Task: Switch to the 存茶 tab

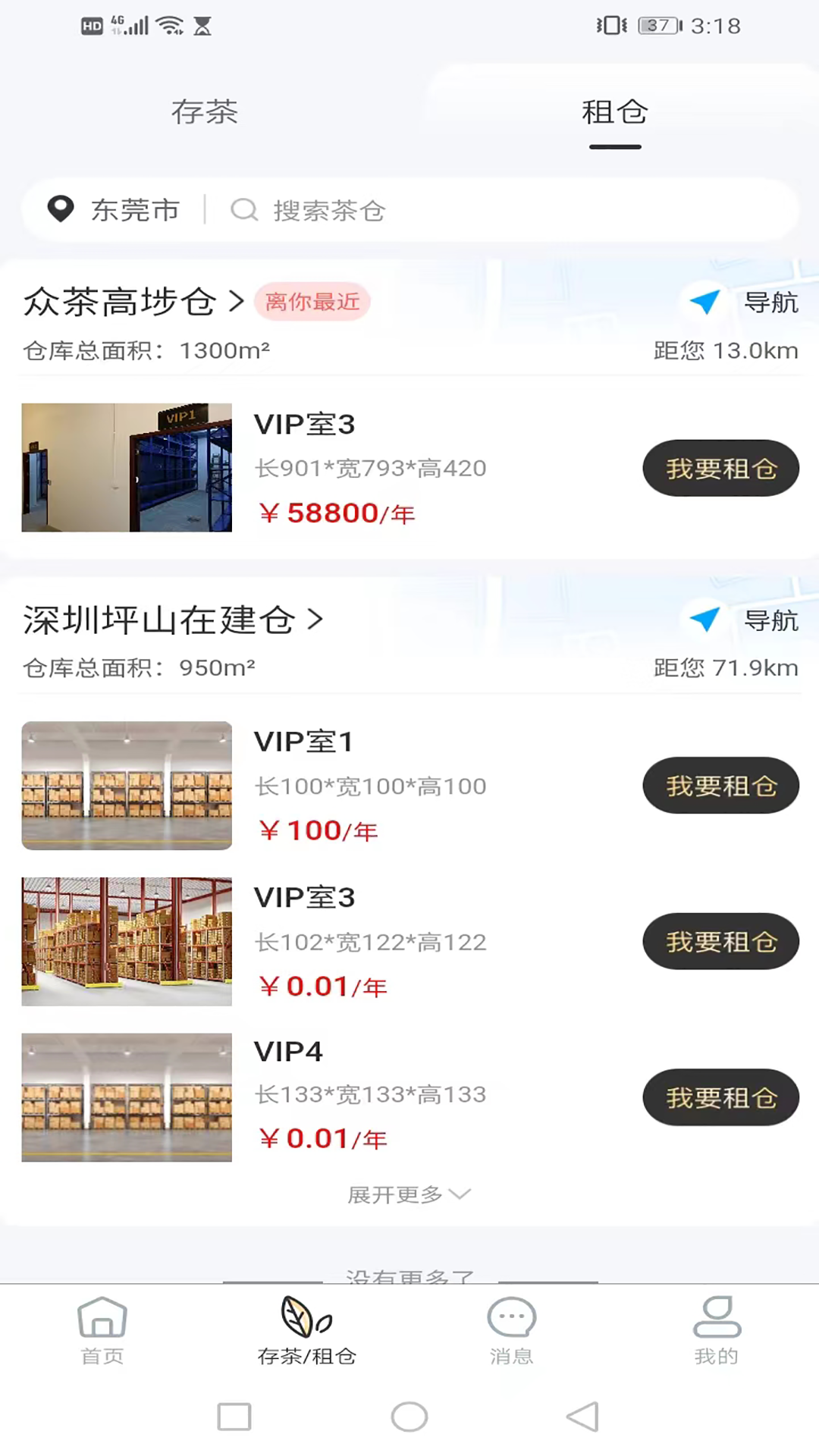Action: 204,112
